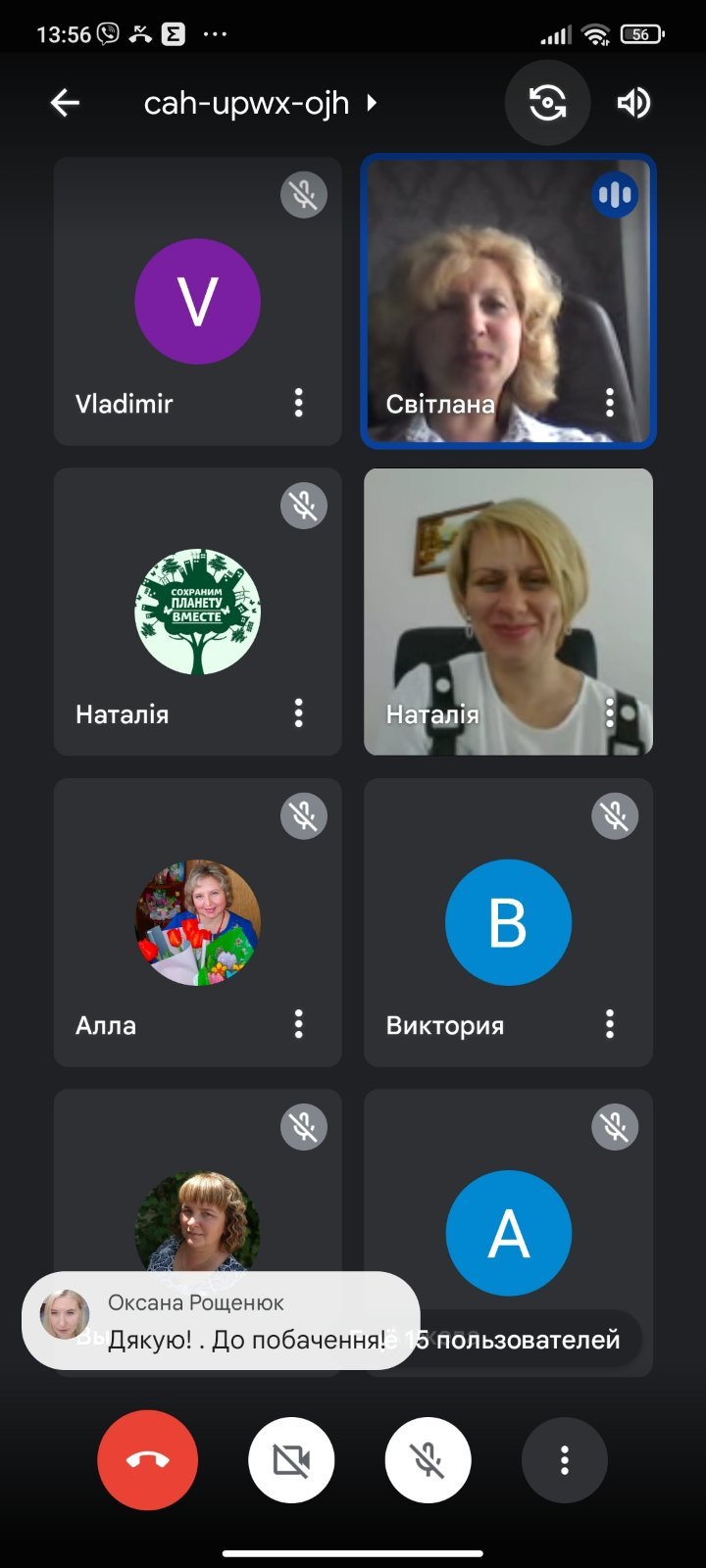Hang up the call
Screen dimensions: 706x1568
[x=148, y=1460]
